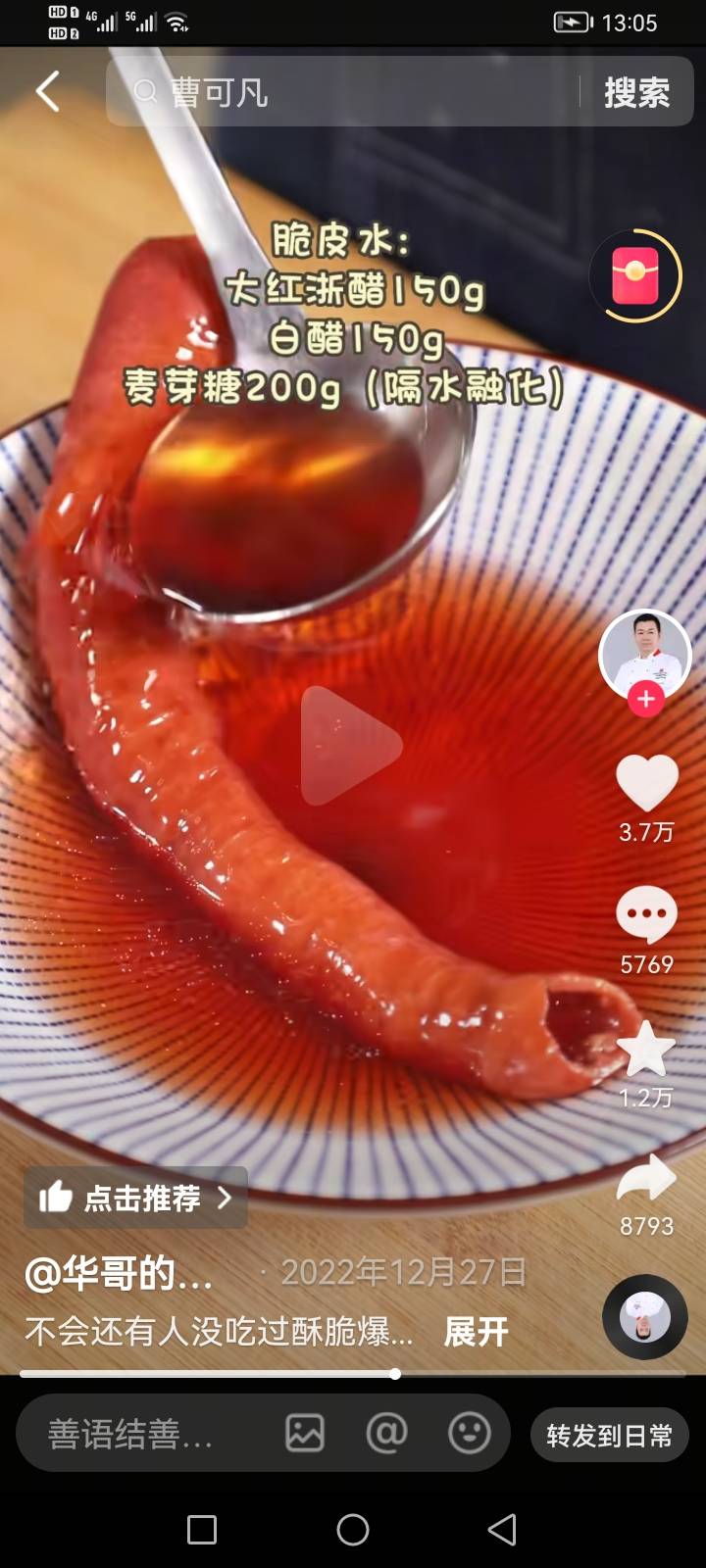The height and width of the screenshot is (1568, 706).
Task: Play the paused video
Action: tap(351, 746)
